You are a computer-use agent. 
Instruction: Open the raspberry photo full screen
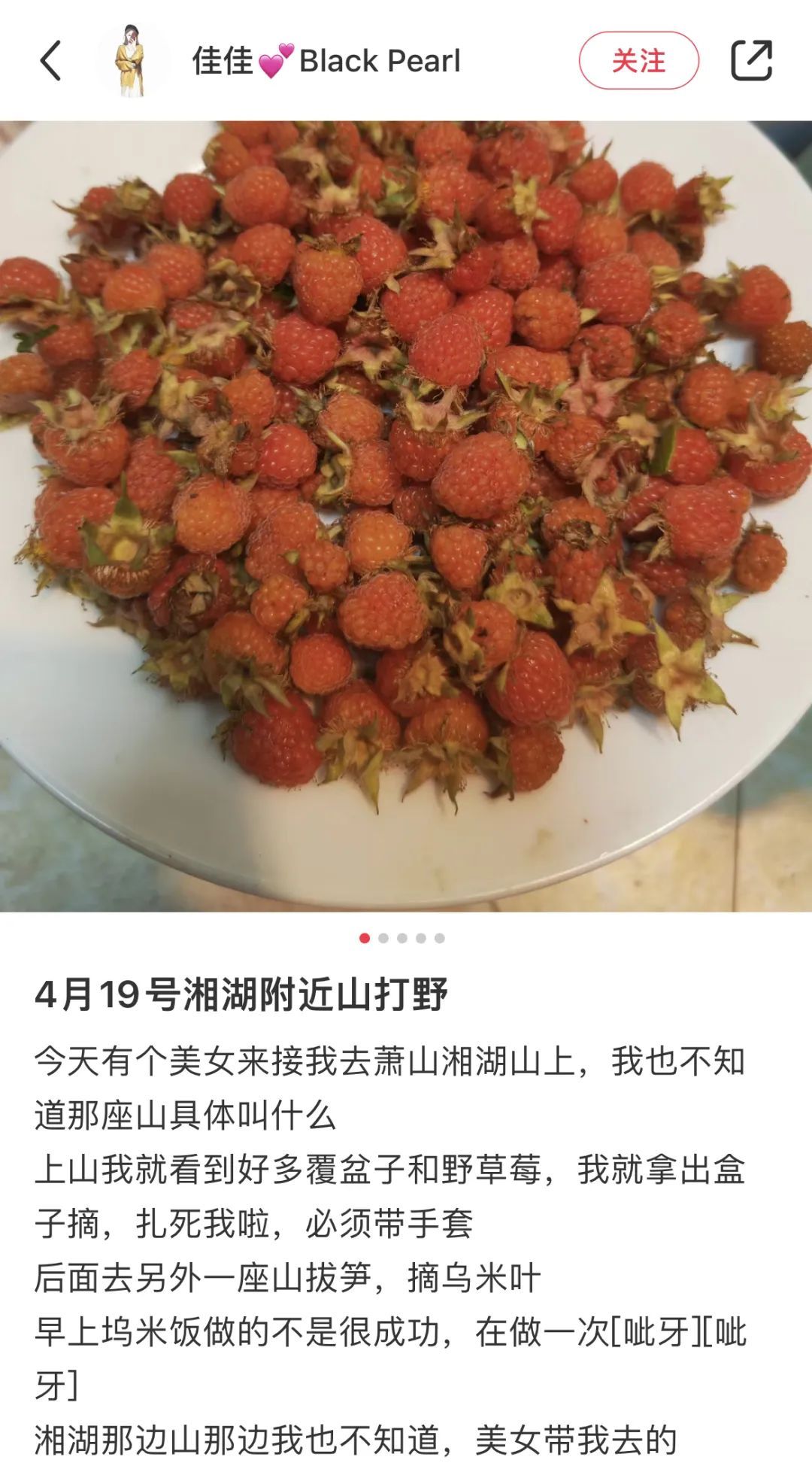pyautogui.click(x=406, y=516)
